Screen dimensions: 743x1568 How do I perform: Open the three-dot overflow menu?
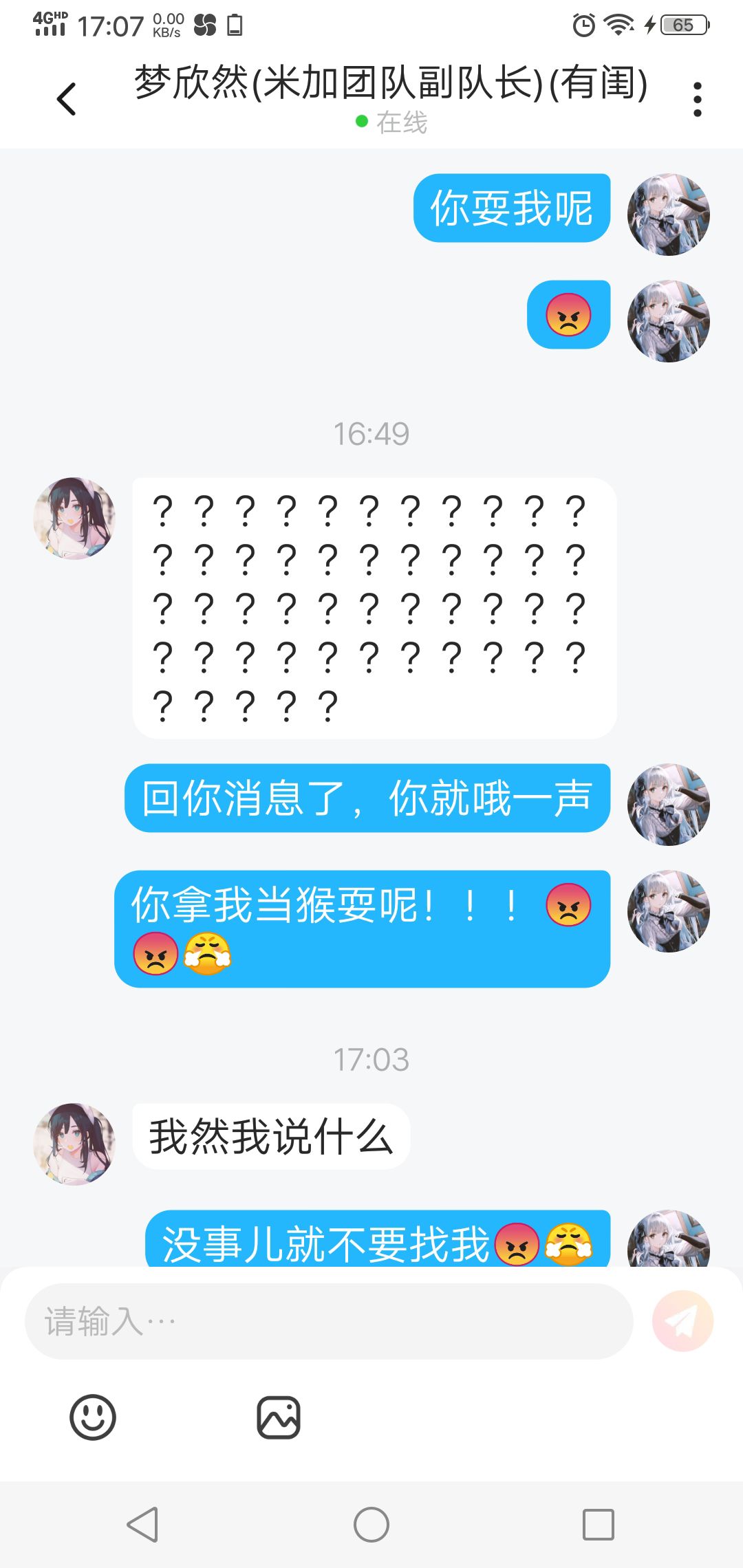click(x=697, y=100)
